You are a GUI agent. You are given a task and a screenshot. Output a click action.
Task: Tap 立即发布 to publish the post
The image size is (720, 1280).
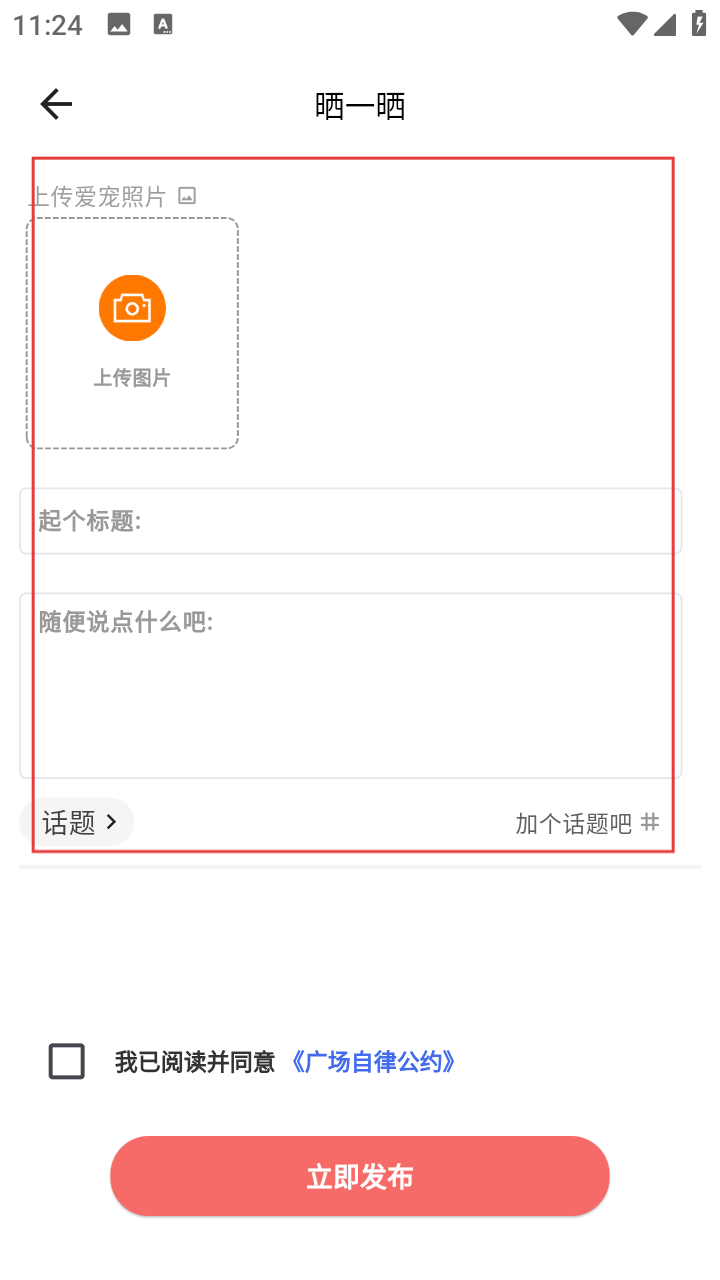coord(360,1176)
